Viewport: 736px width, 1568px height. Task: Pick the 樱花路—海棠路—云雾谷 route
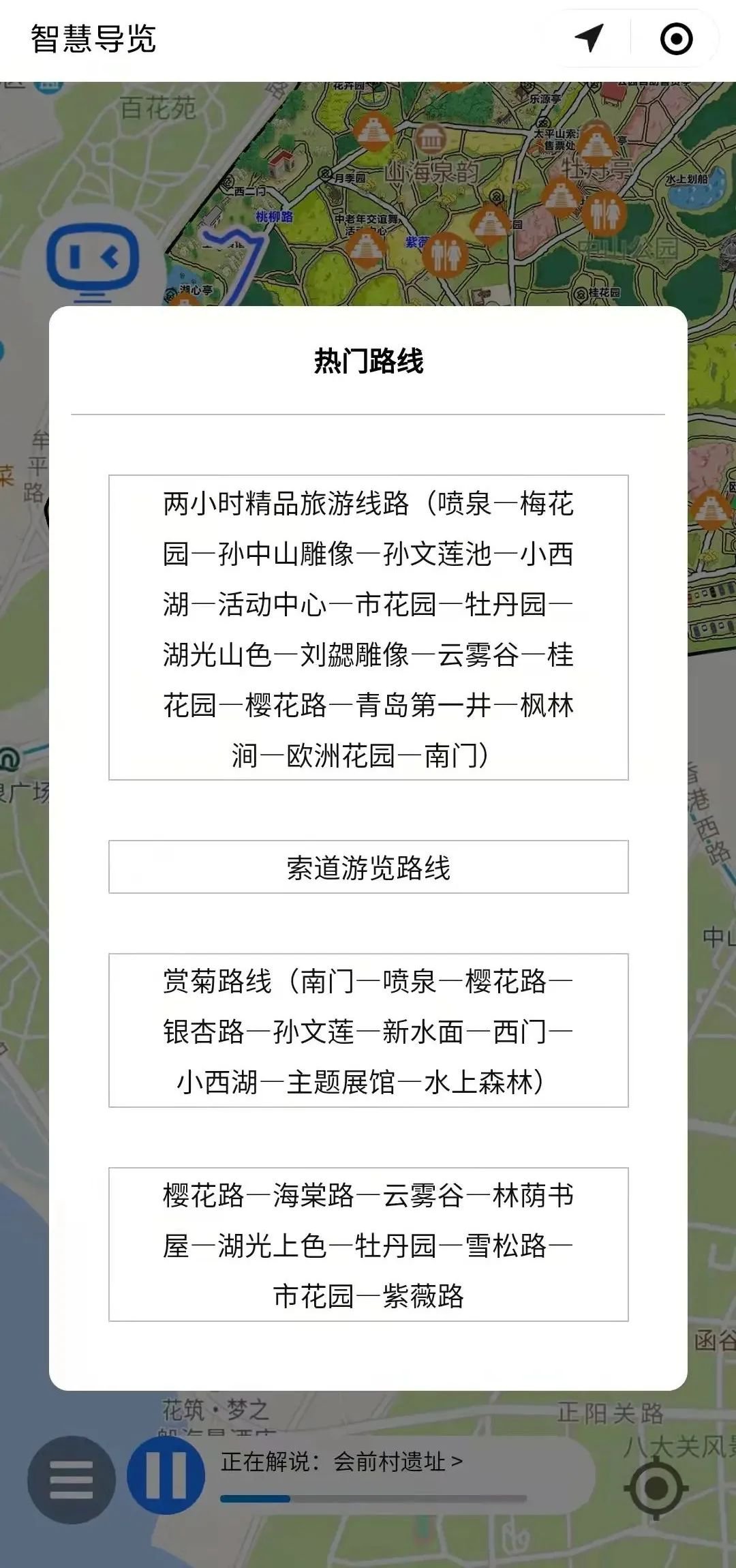[x=368, y=1245]
